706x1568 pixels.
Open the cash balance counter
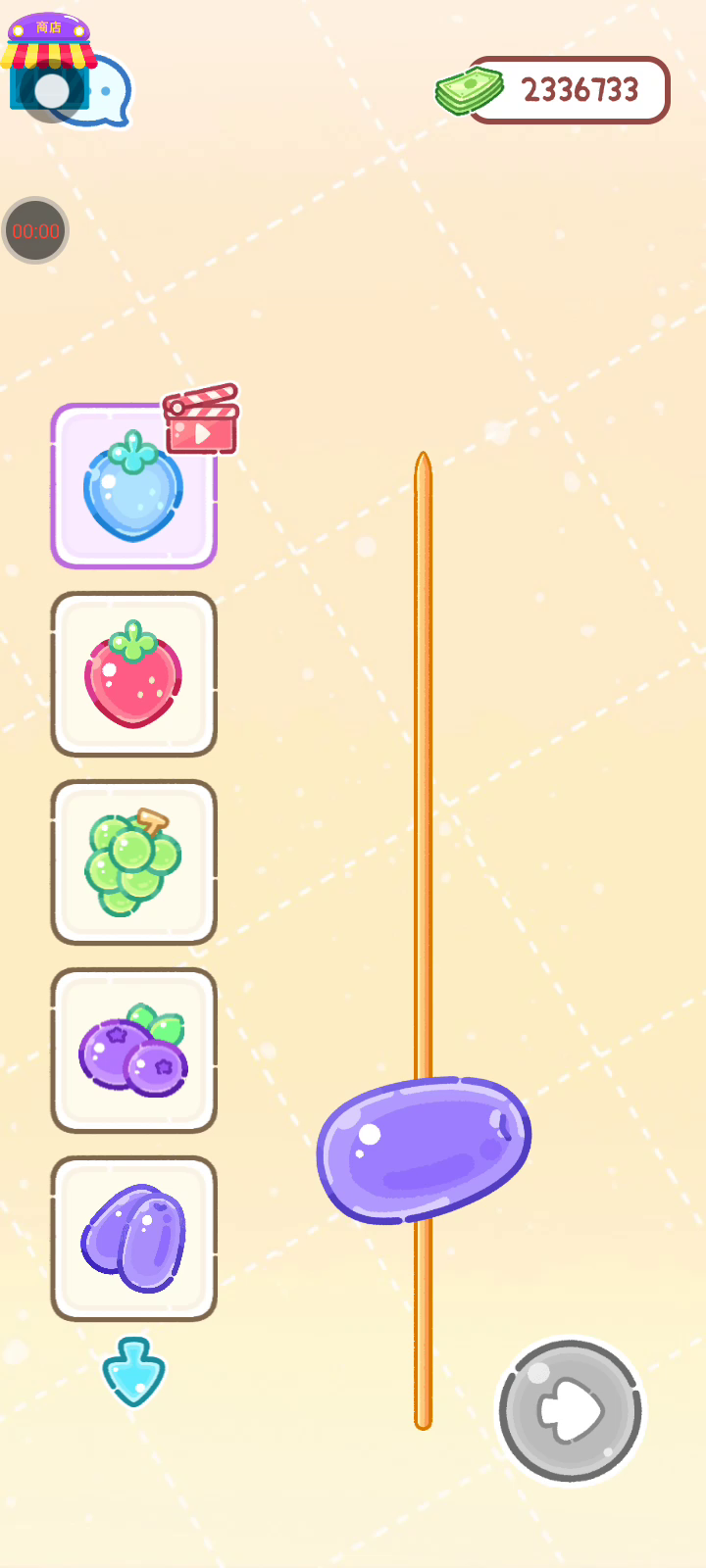[x=567, y=90]
